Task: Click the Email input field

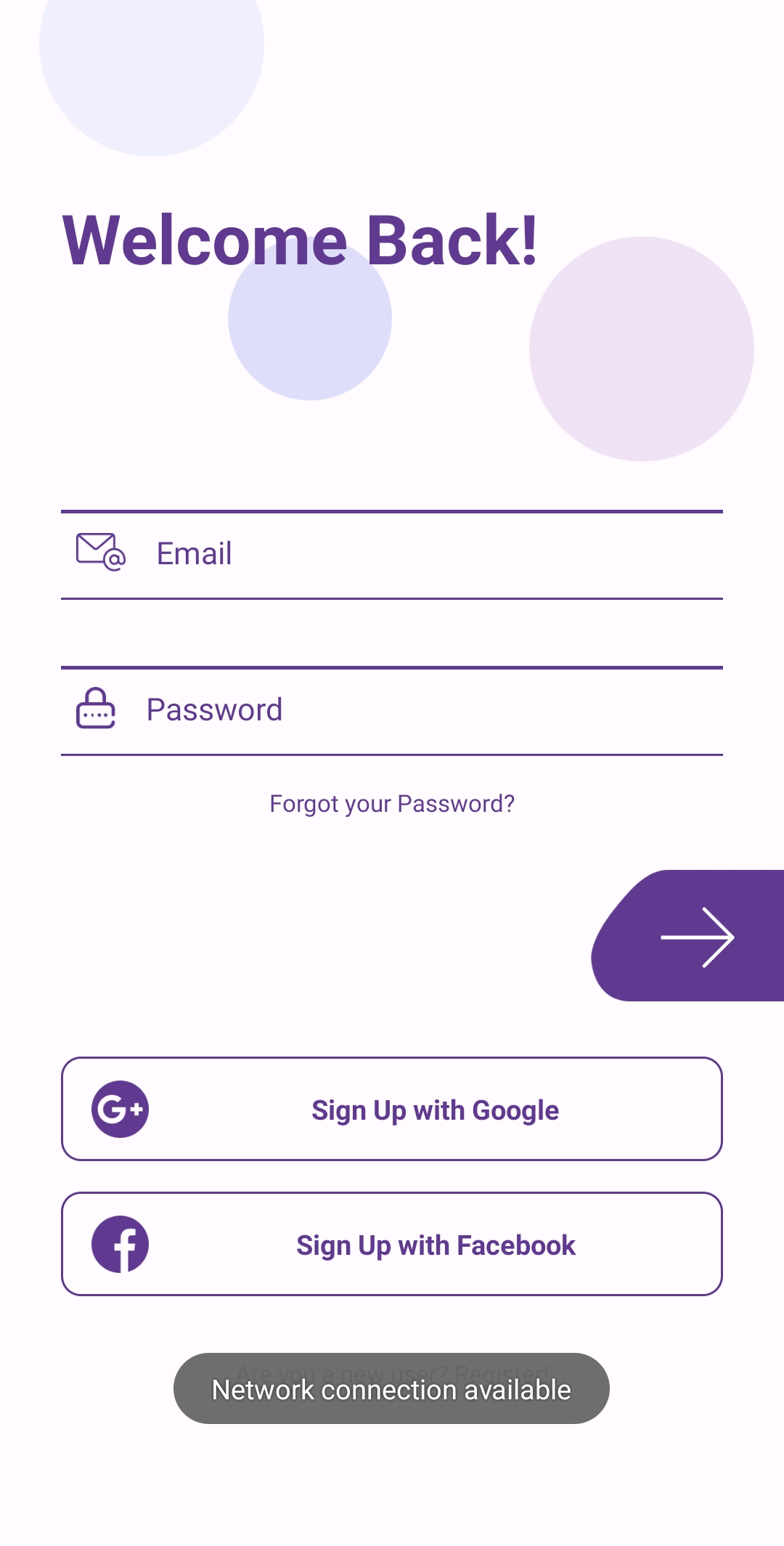Action: pos(392,553)
